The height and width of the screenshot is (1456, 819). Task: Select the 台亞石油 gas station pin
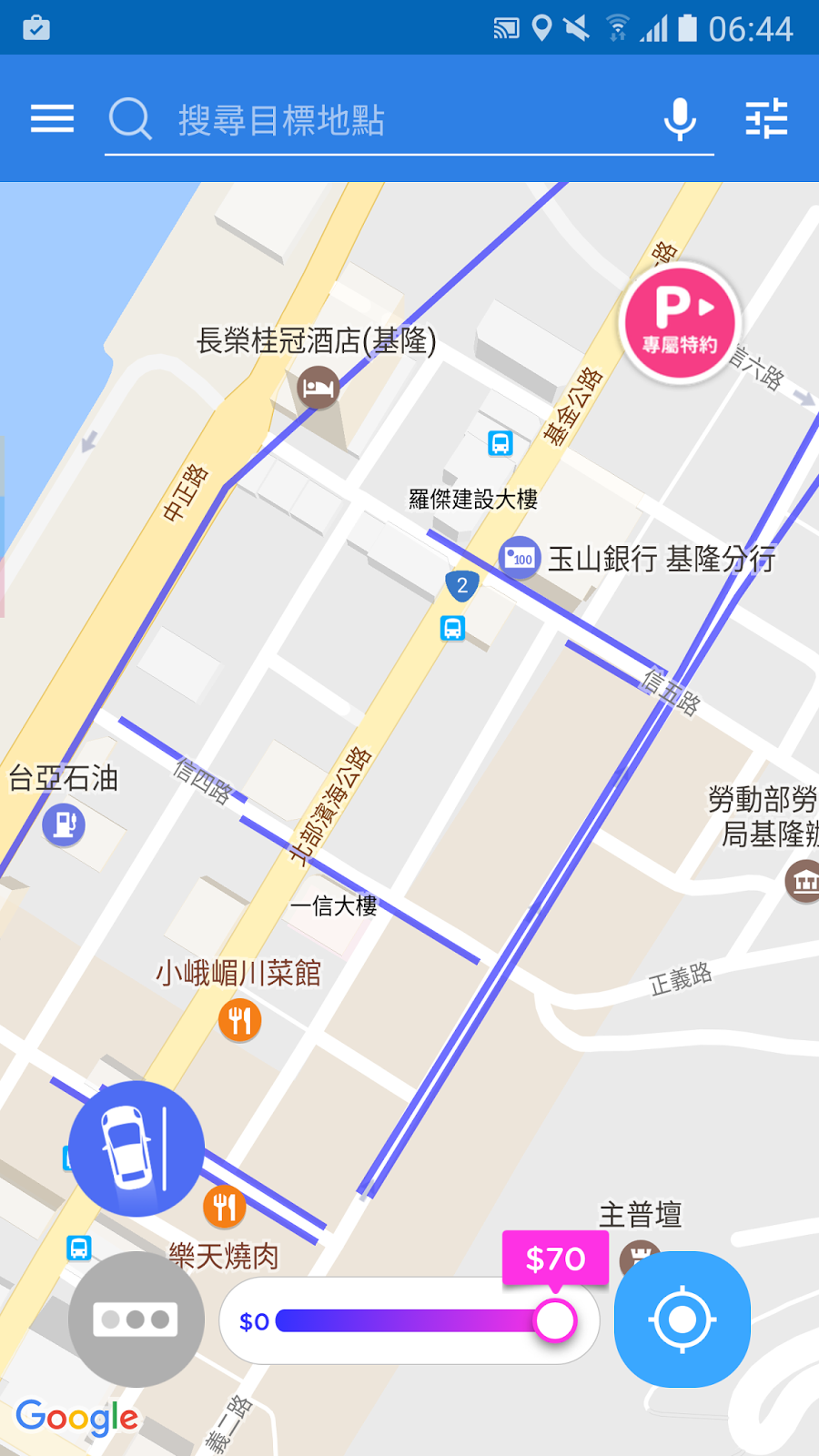point(64,824)
